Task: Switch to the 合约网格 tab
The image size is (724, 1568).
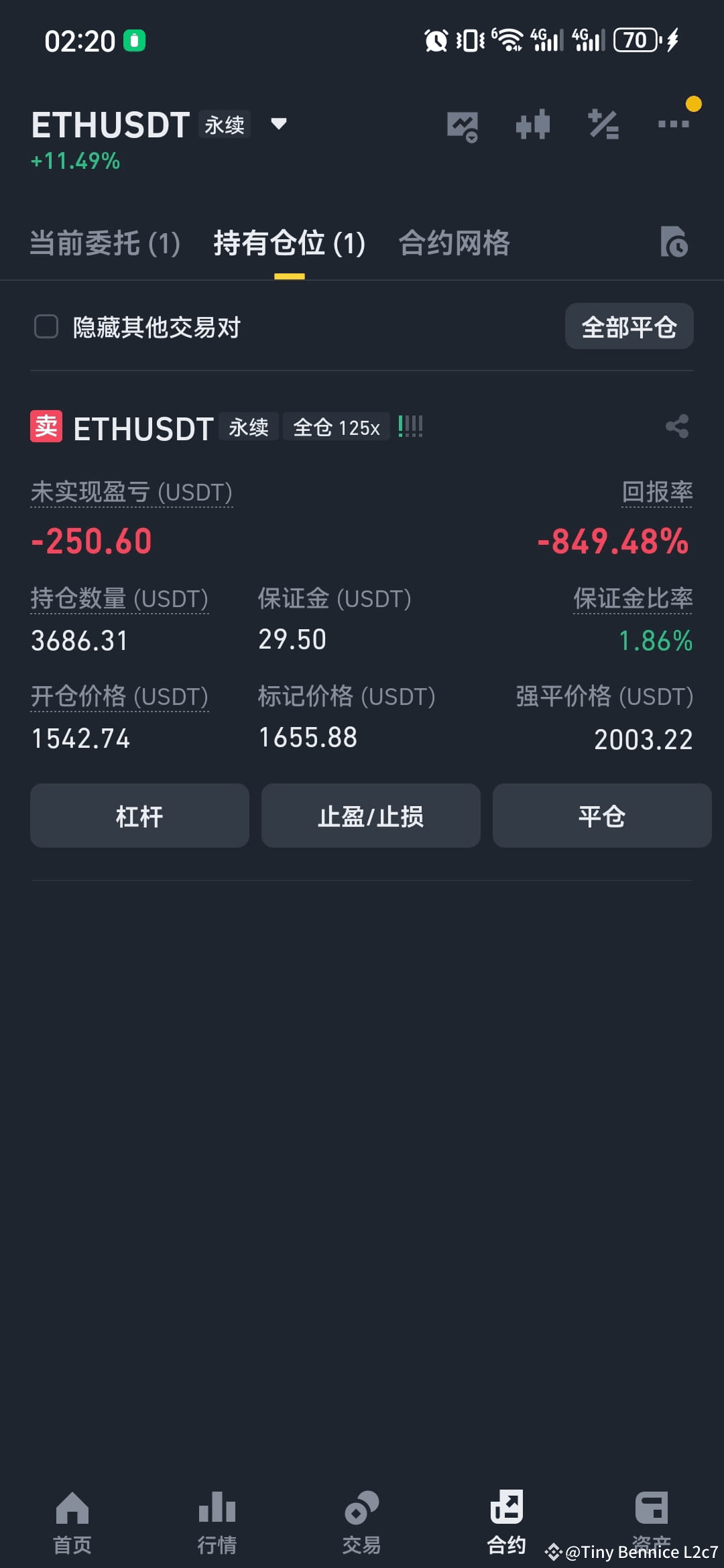Action: [454, 243]
